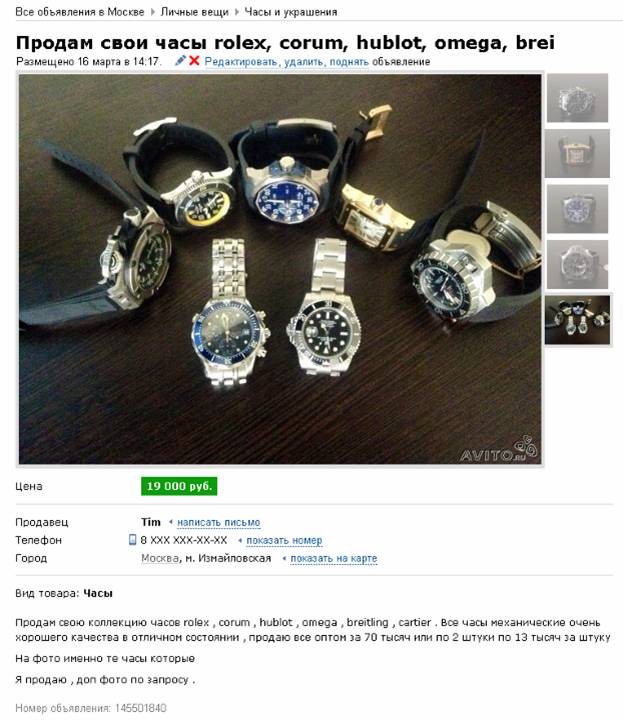
Task: Open the main photo of the watches
Action: coord(279,269)
